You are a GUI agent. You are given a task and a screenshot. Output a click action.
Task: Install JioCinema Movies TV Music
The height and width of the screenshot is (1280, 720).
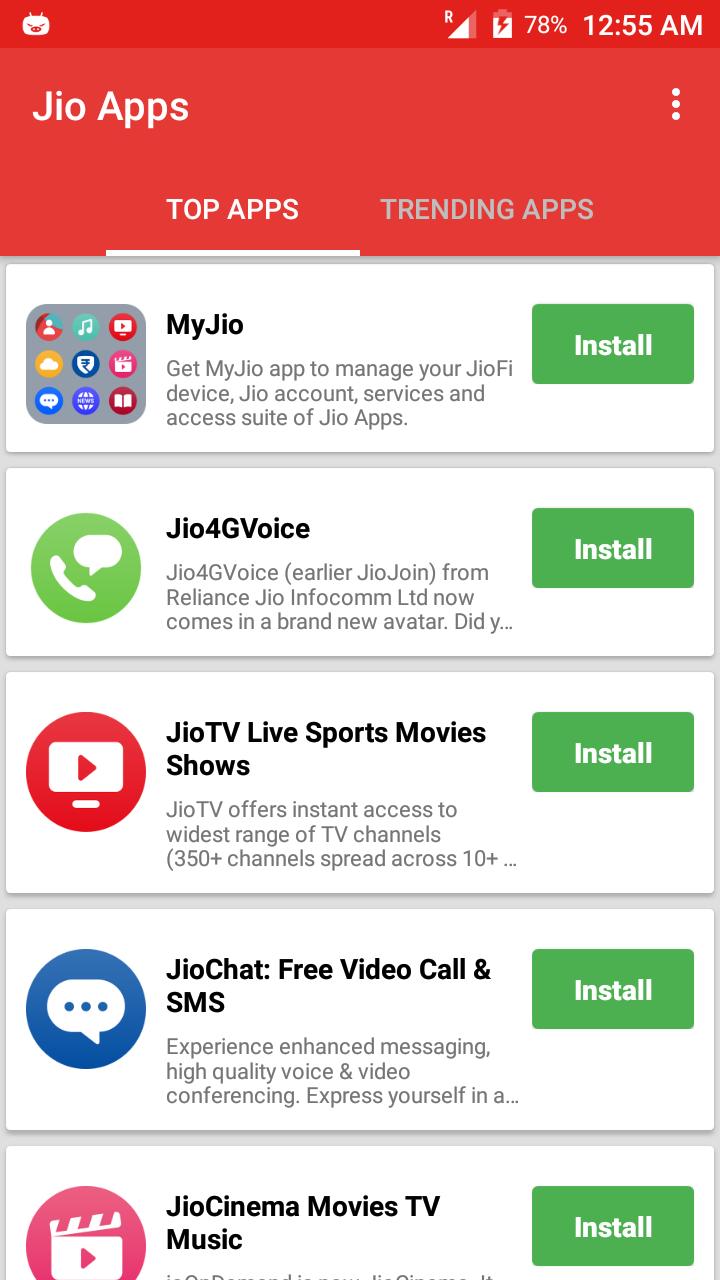[x=612, y=1227]
